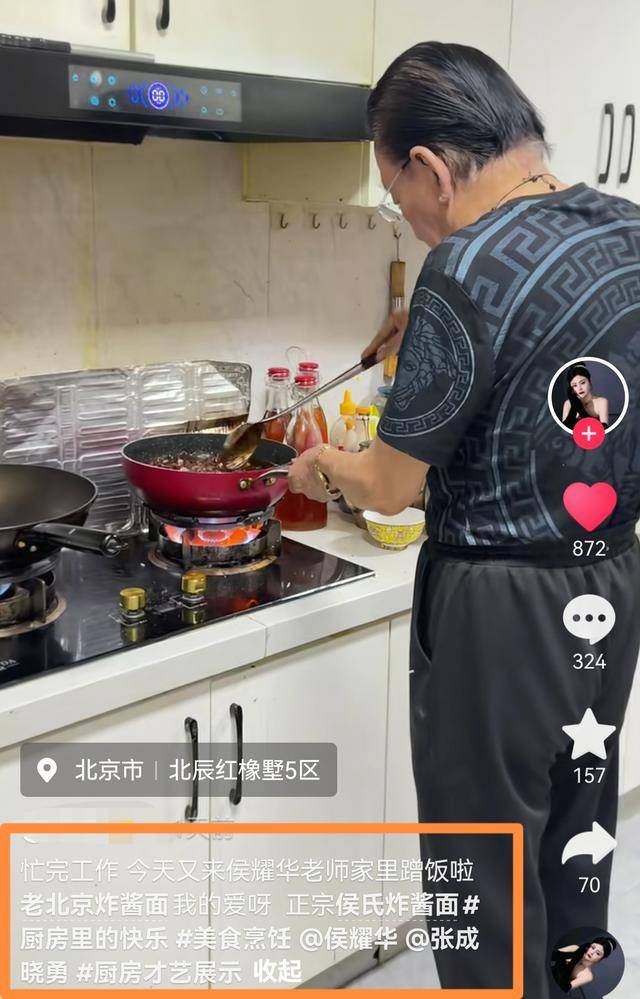The image size is (640, 999).
Task: Open the #厨房才艺展示 hashtag
Action: pos(160,970)
